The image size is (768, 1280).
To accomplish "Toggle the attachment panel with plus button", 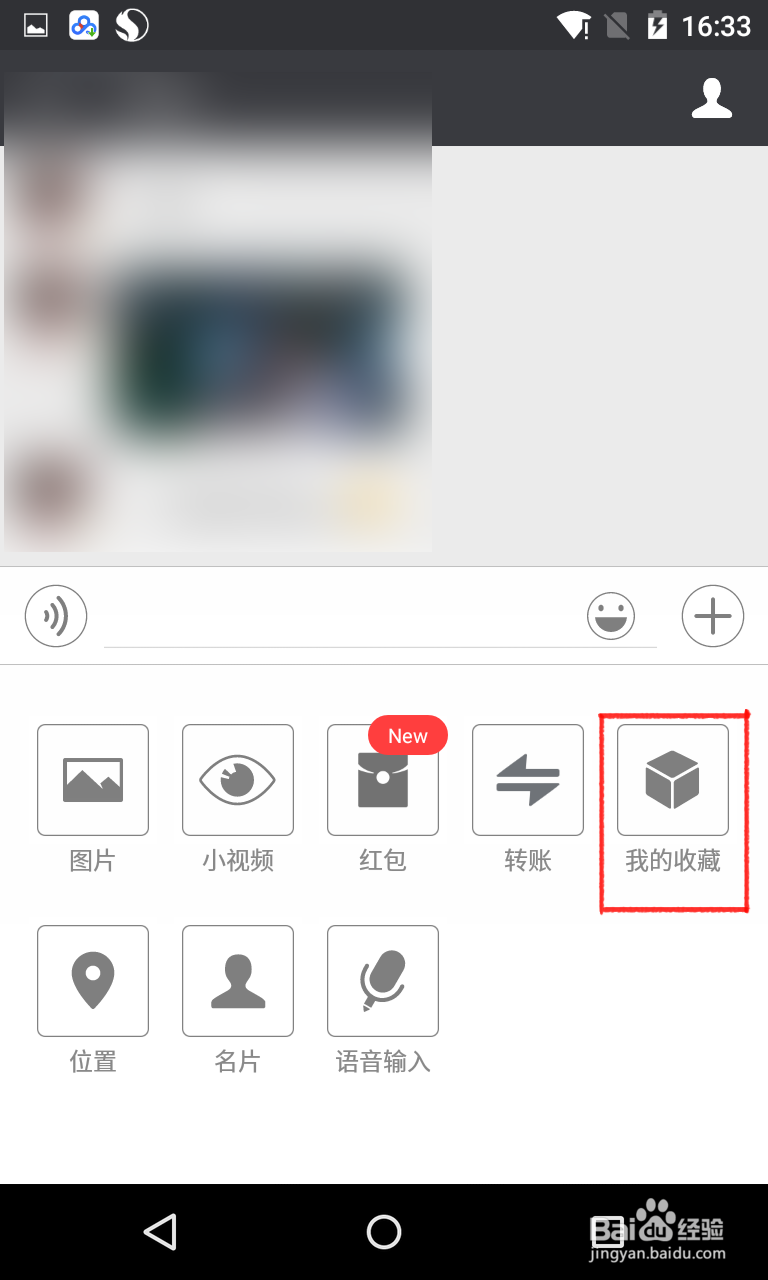I will (712, 616).
